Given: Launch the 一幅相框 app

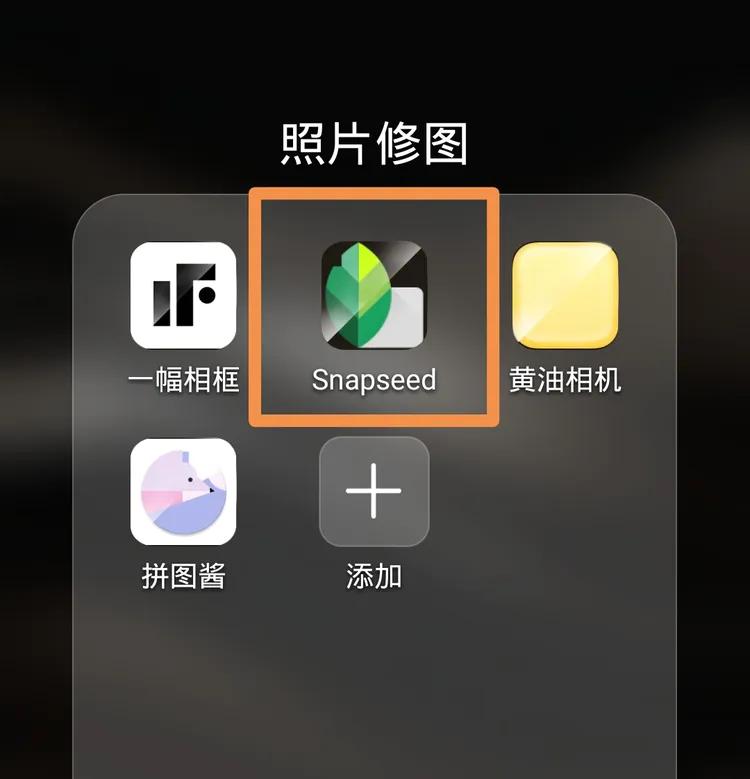Looking at the screenshot, I should [184, 295].
